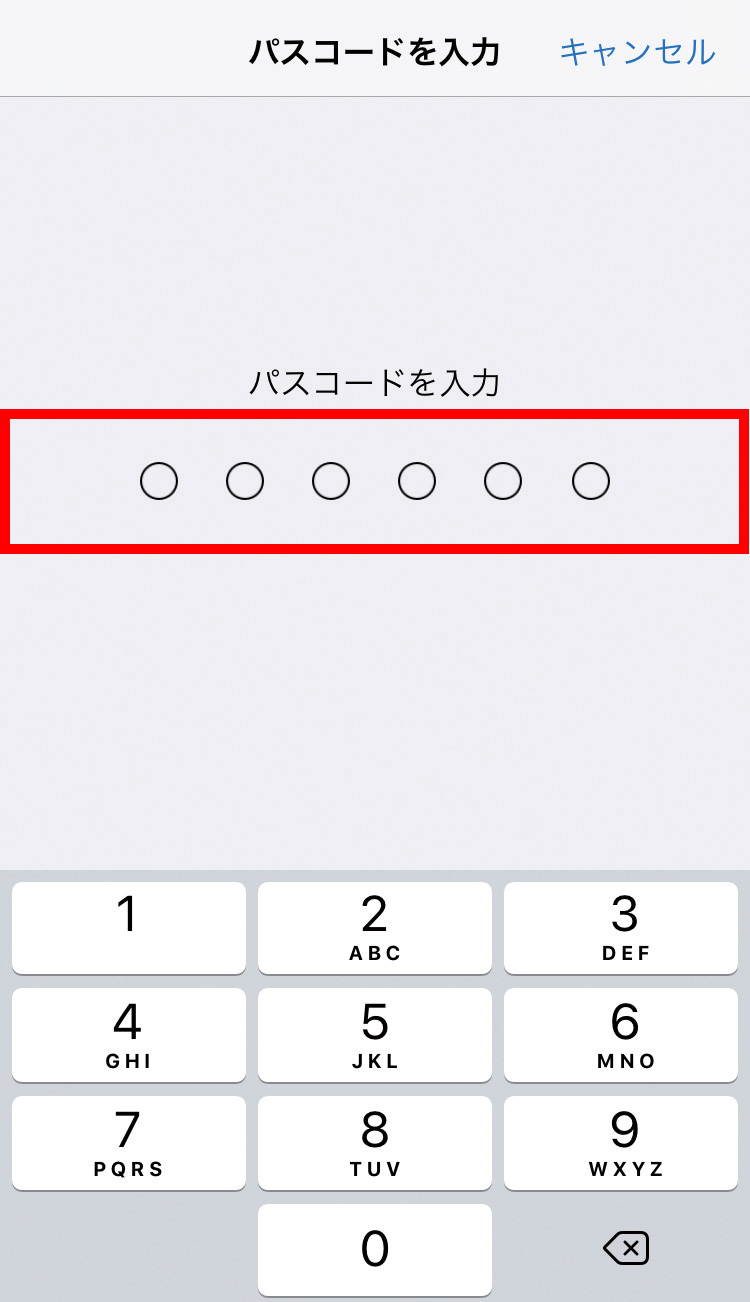Enter digit 7 PQRS
Viewport: 750px width, 1302px height.
pos(129,1143)
